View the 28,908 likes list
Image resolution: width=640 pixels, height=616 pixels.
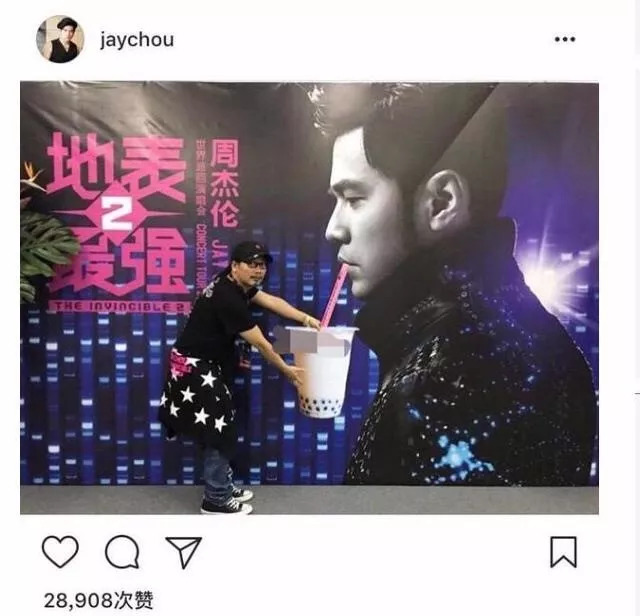coord(99,599)
